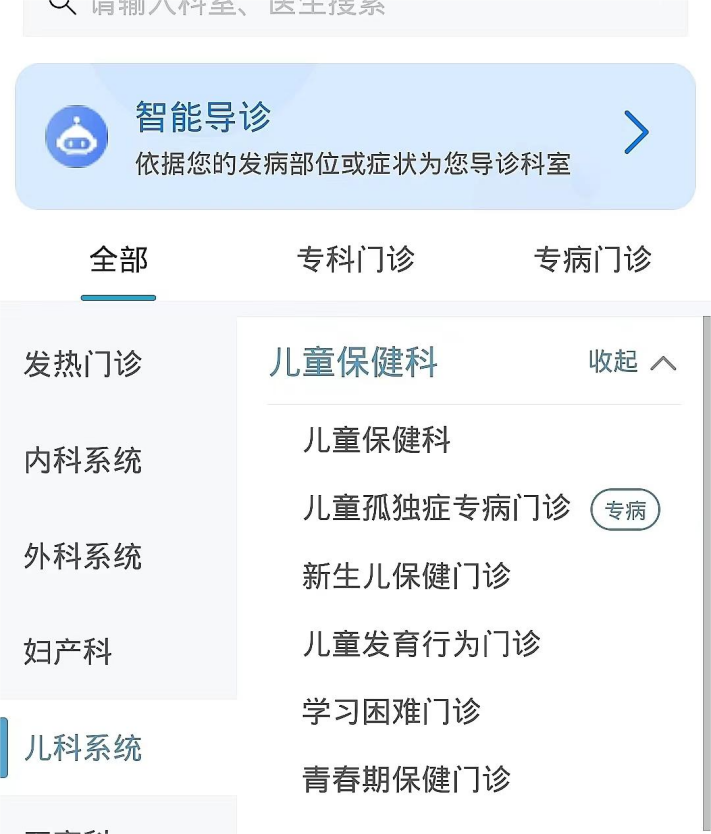Screen dimensions: 711x834
Task: Collapse the 儿童保健科 section with 收起
Action: coord(632,362)
